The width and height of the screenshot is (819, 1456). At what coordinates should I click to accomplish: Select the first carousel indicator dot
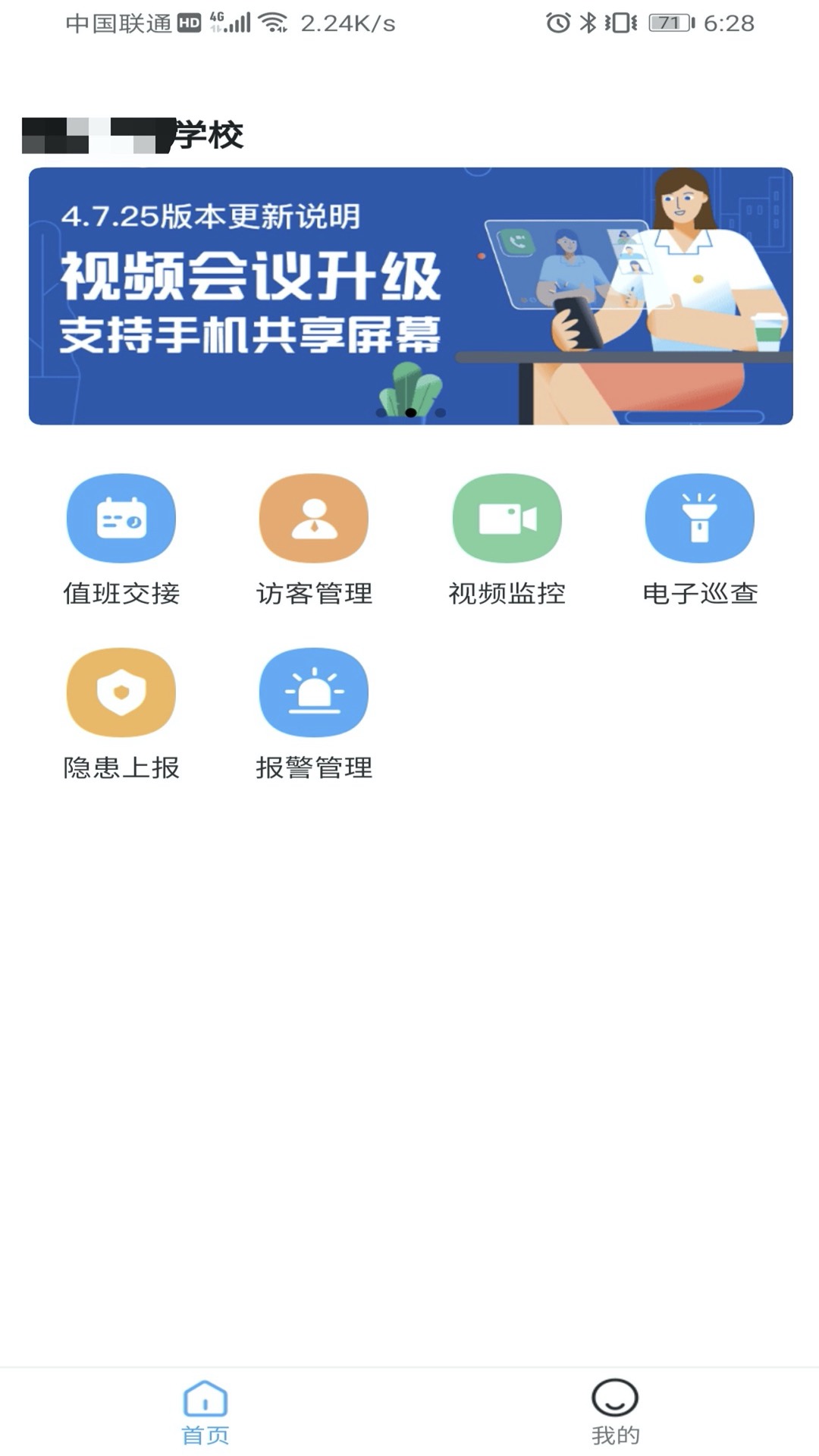(381, 412)
